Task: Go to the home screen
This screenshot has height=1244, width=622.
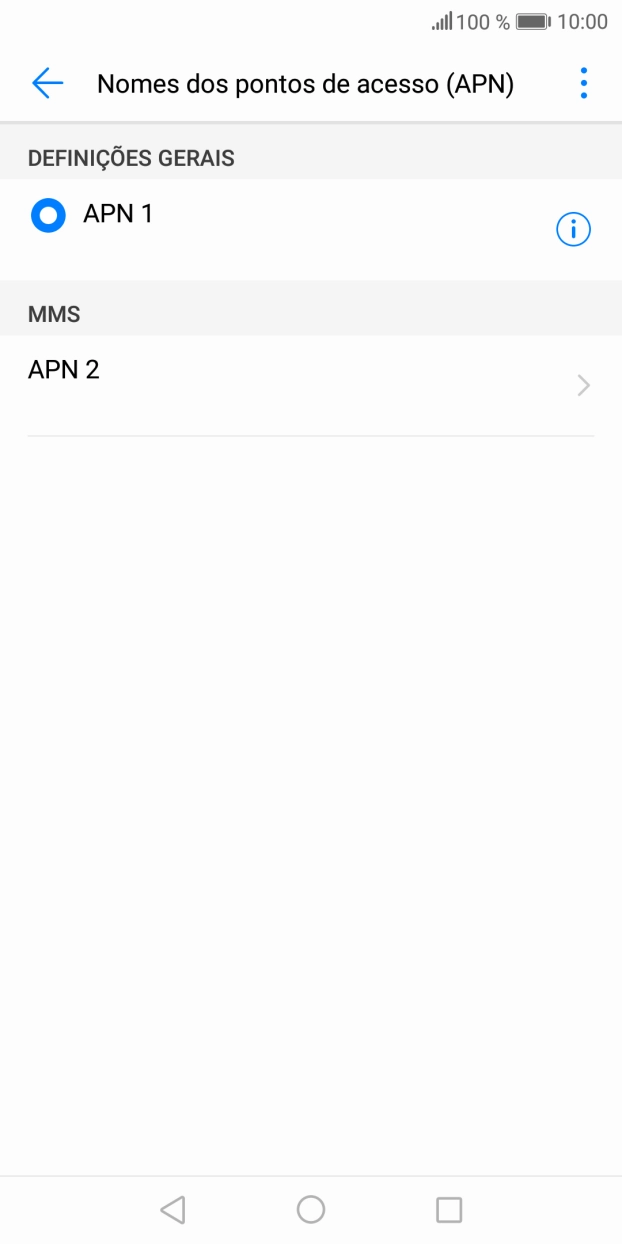Action: point(311,1210)
